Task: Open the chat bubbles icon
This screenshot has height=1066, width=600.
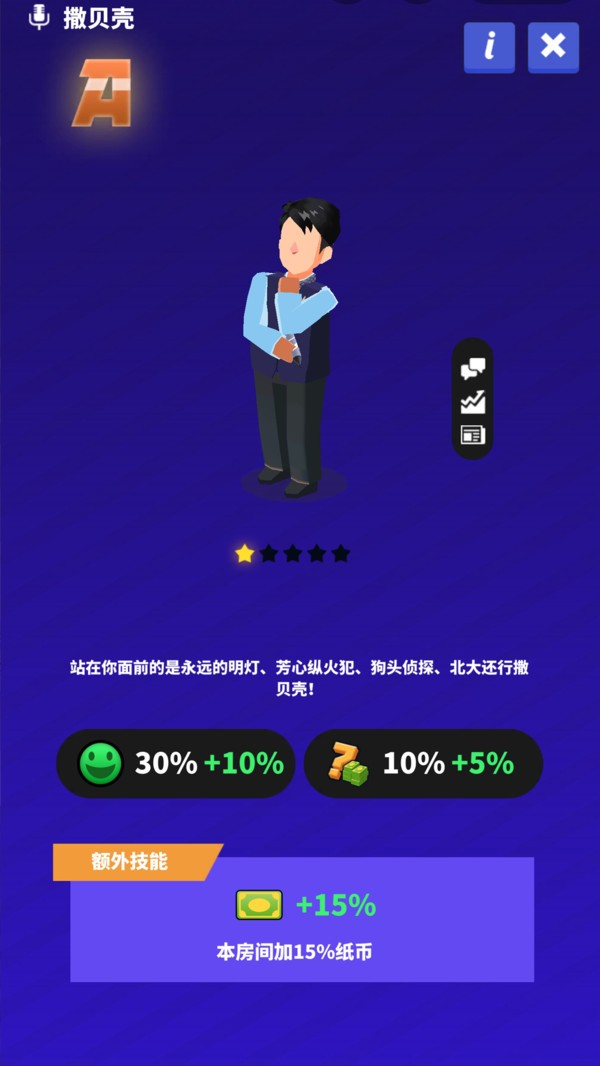Action: point(473,368)
